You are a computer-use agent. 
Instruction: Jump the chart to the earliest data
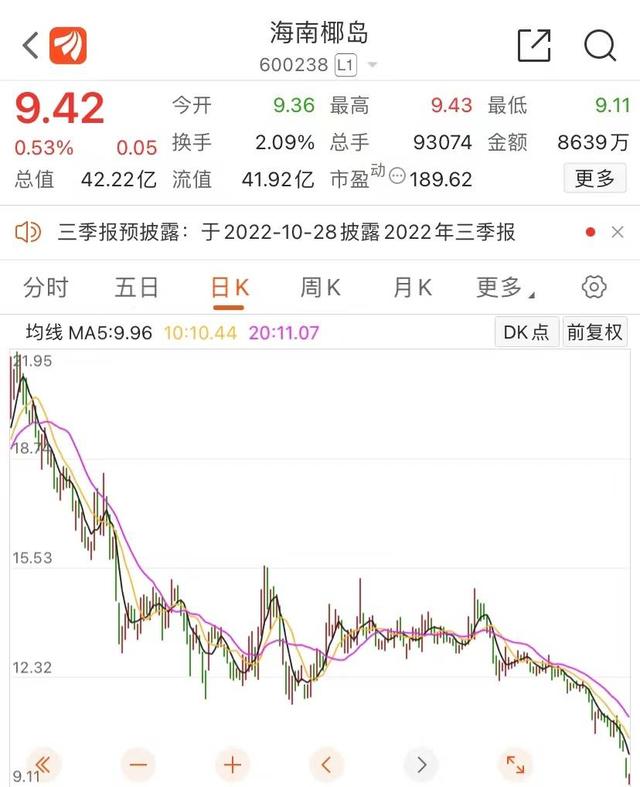pos(42,765)
